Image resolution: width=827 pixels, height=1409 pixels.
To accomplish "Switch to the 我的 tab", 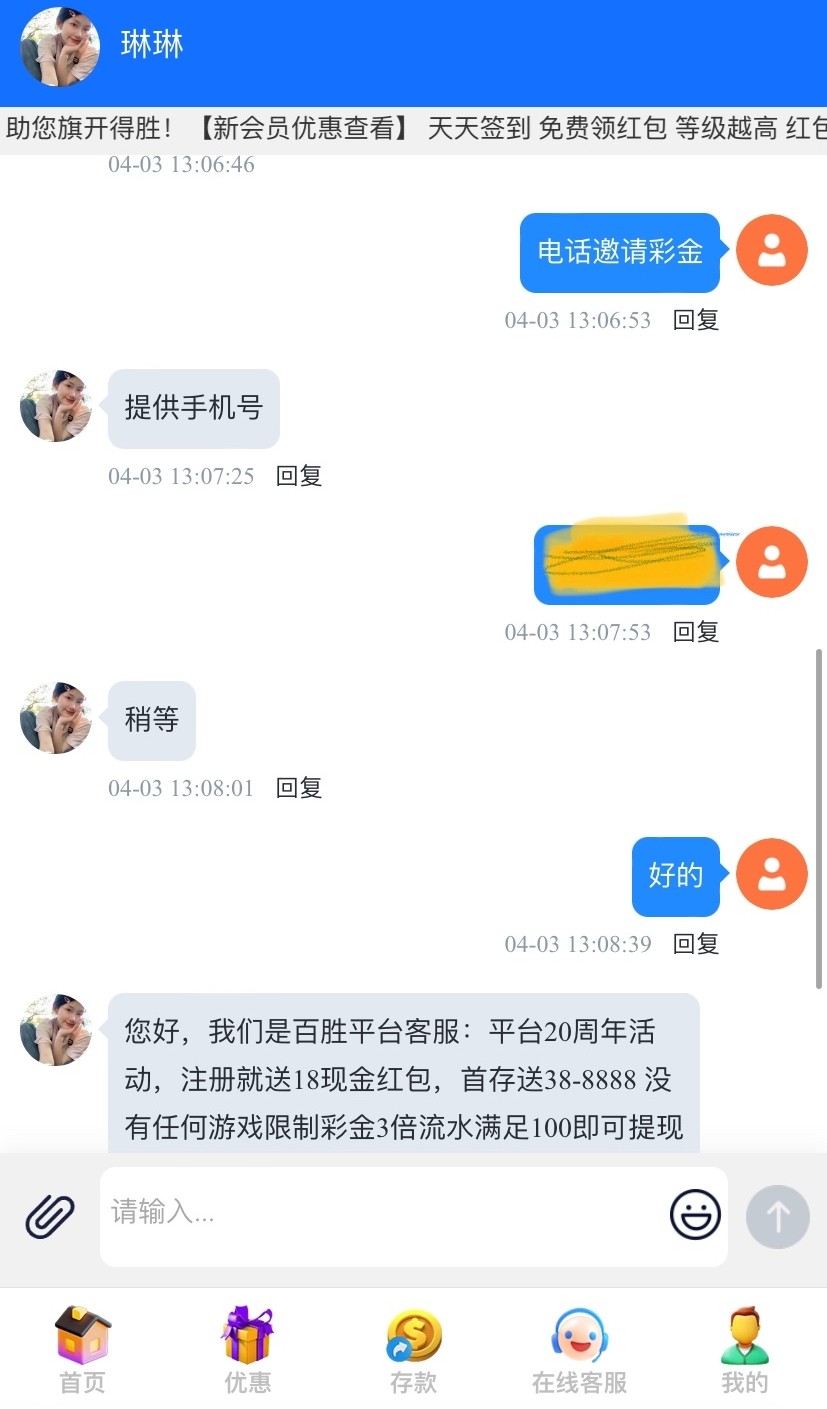I will [x=744, y=1348].
